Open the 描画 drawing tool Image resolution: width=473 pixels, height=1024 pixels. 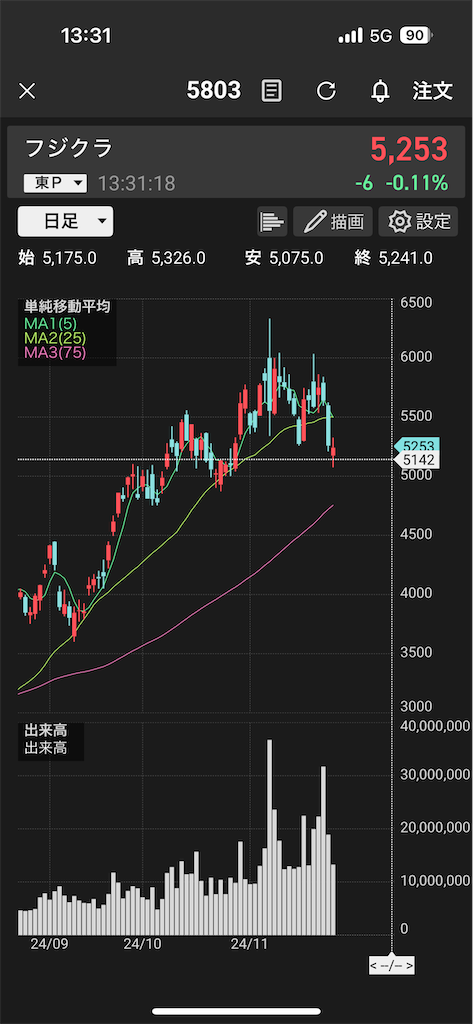pyautogui.click(x=333, y=222)
